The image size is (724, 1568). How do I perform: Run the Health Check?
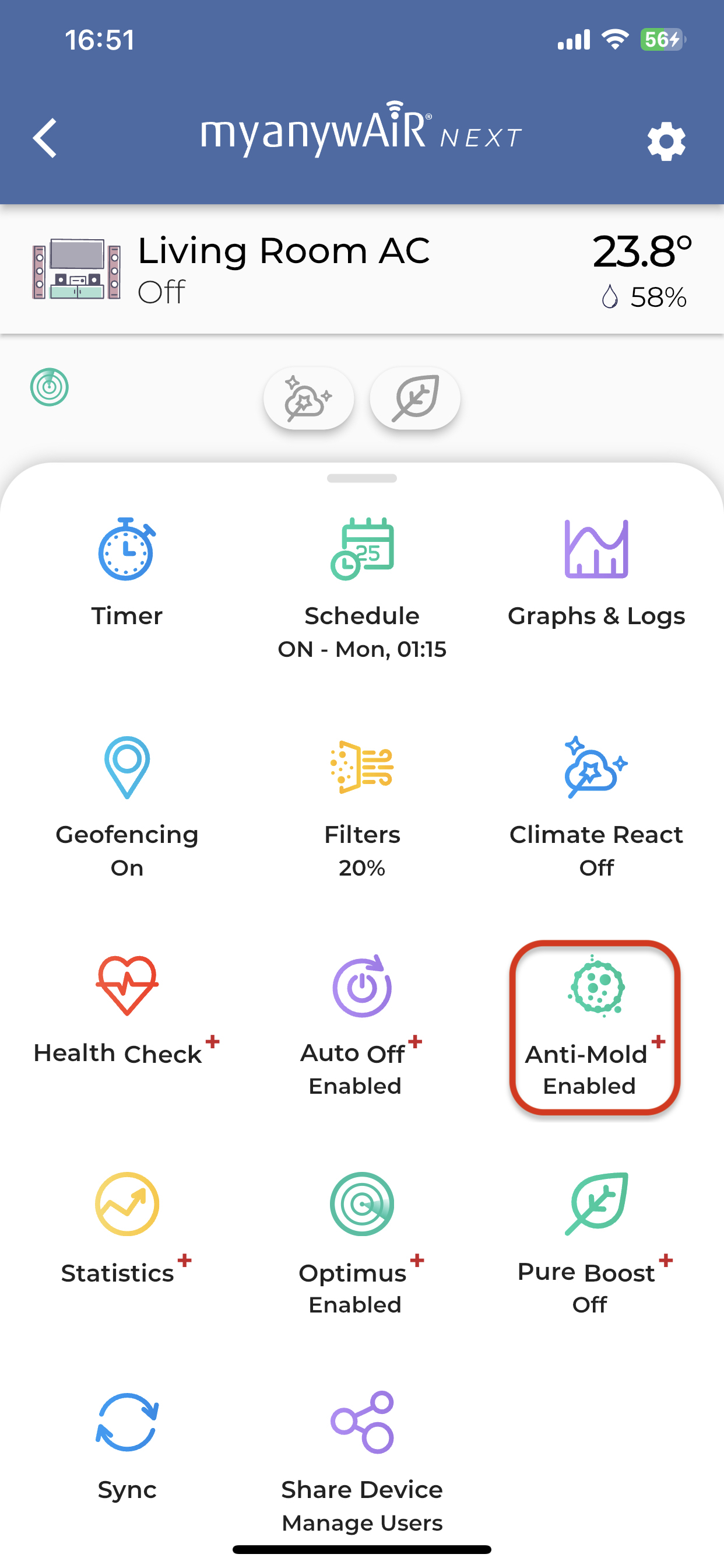click(126, 1010)
